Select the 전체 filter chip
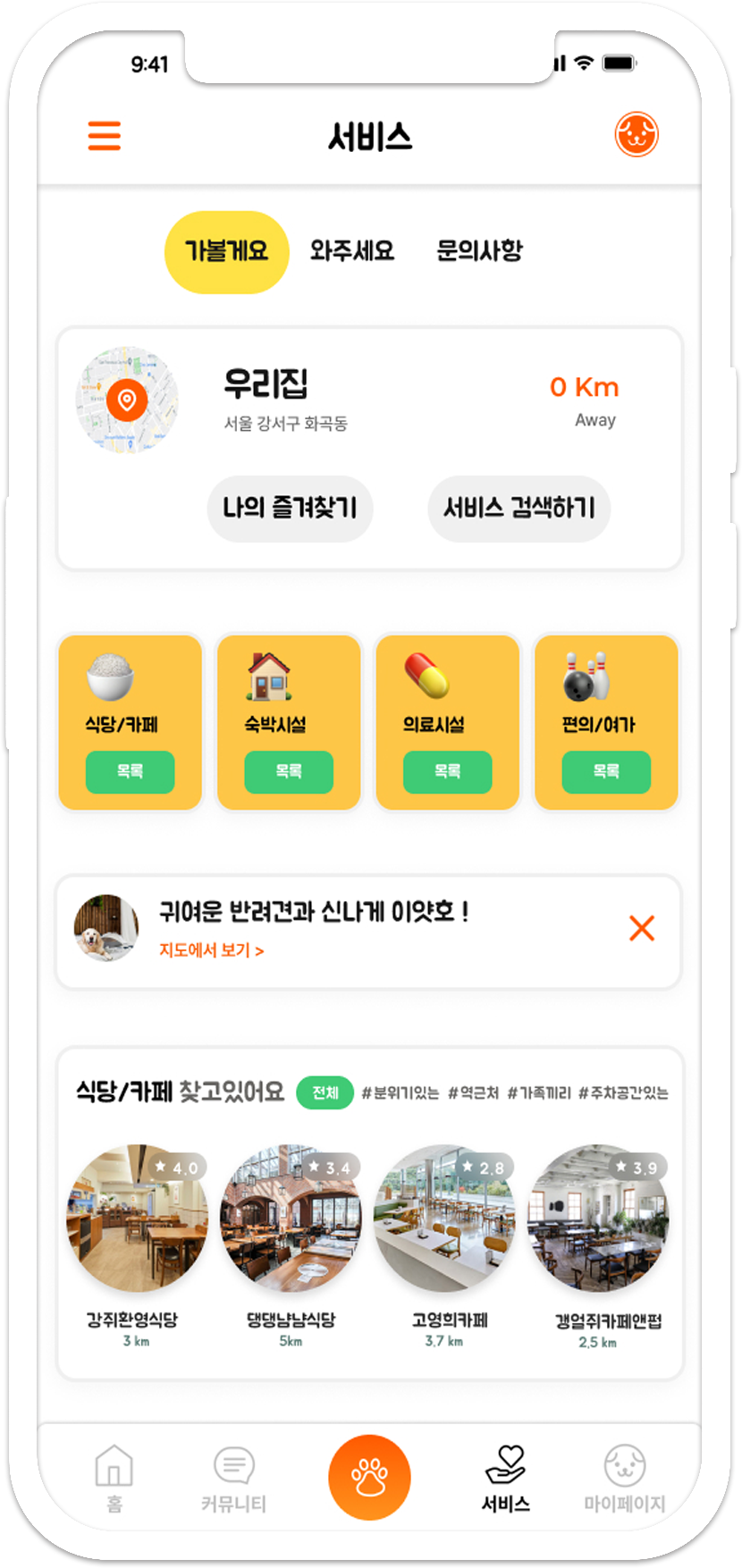Screen dimensions: 742x1568 click(x=325, y=1092)
